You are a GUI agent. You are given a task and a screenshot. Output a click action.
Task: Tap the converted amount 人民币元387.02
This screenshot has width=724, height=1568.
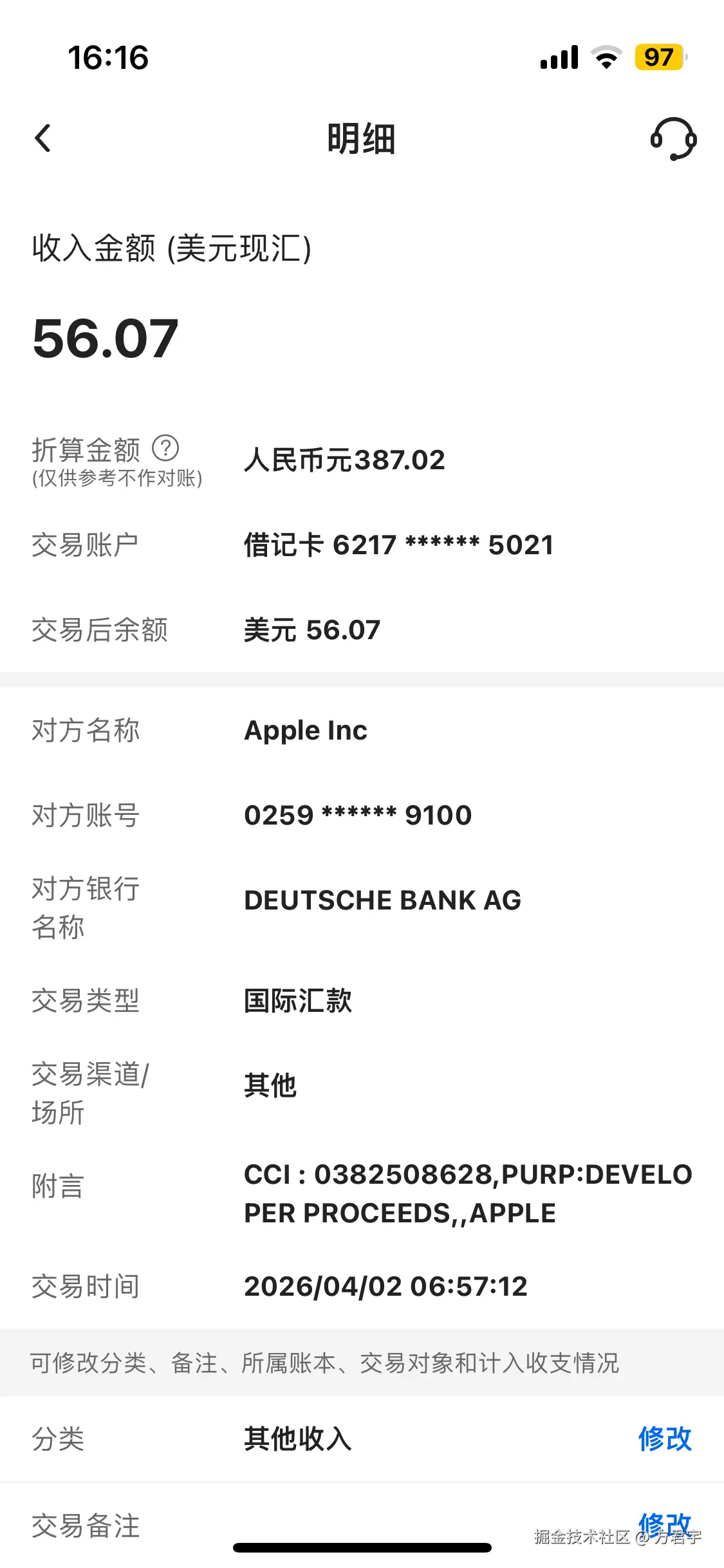[x=345, y=460]
